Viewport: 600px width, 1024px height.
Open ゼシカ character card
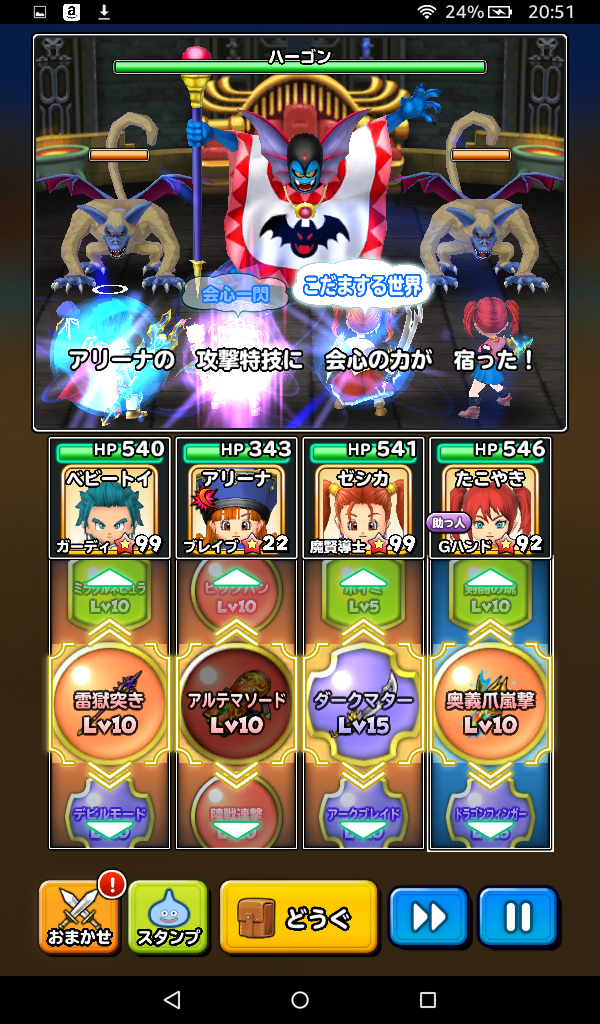pos(363,498)
